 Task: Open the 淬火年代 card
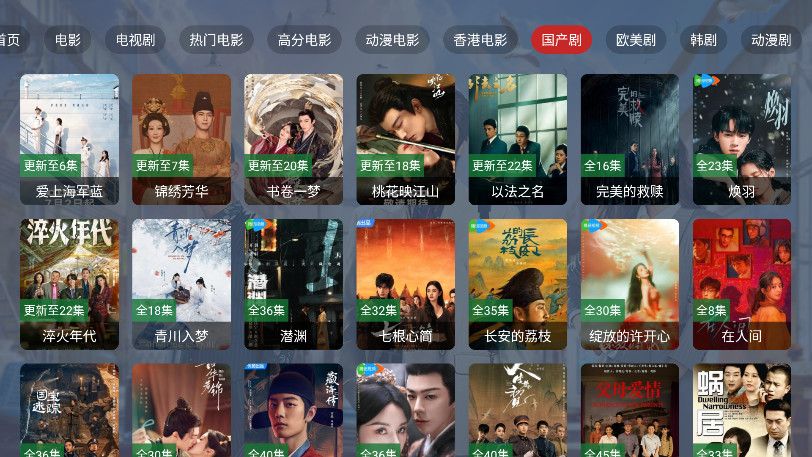pos(69,284)
